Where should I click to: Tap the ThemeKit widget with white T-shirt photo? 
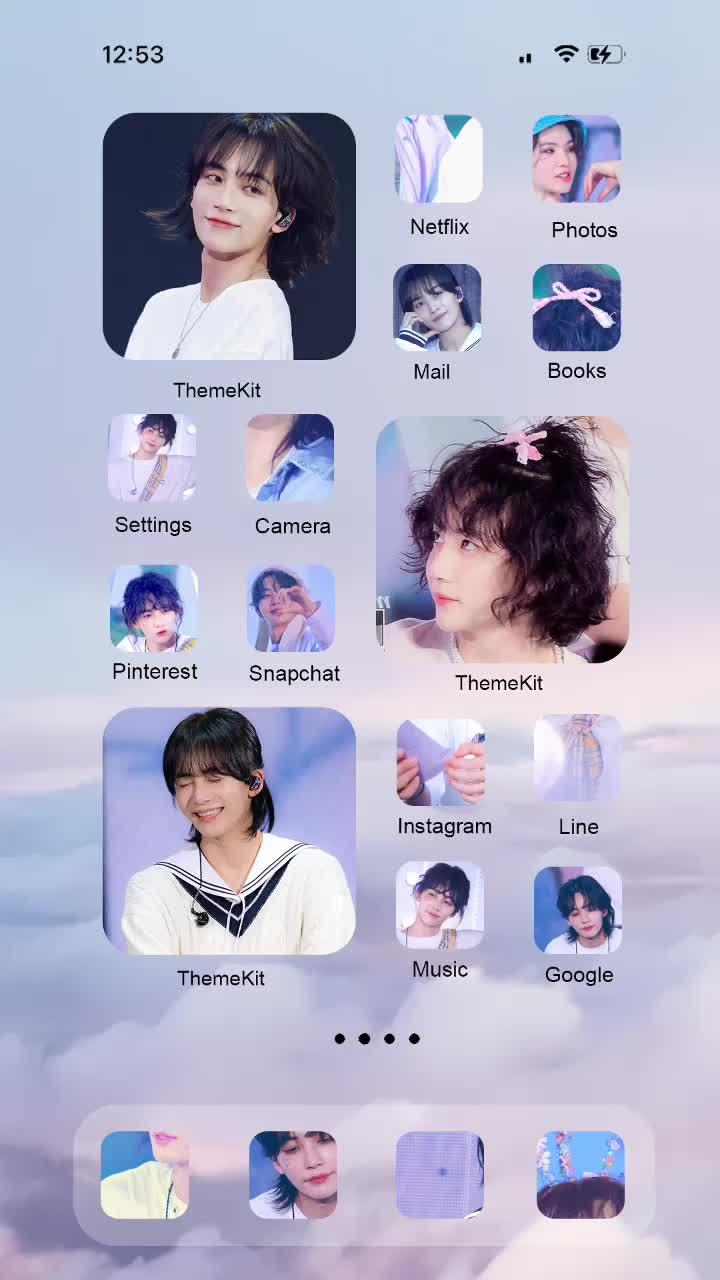pyautogui.click(x=229, y=236)
